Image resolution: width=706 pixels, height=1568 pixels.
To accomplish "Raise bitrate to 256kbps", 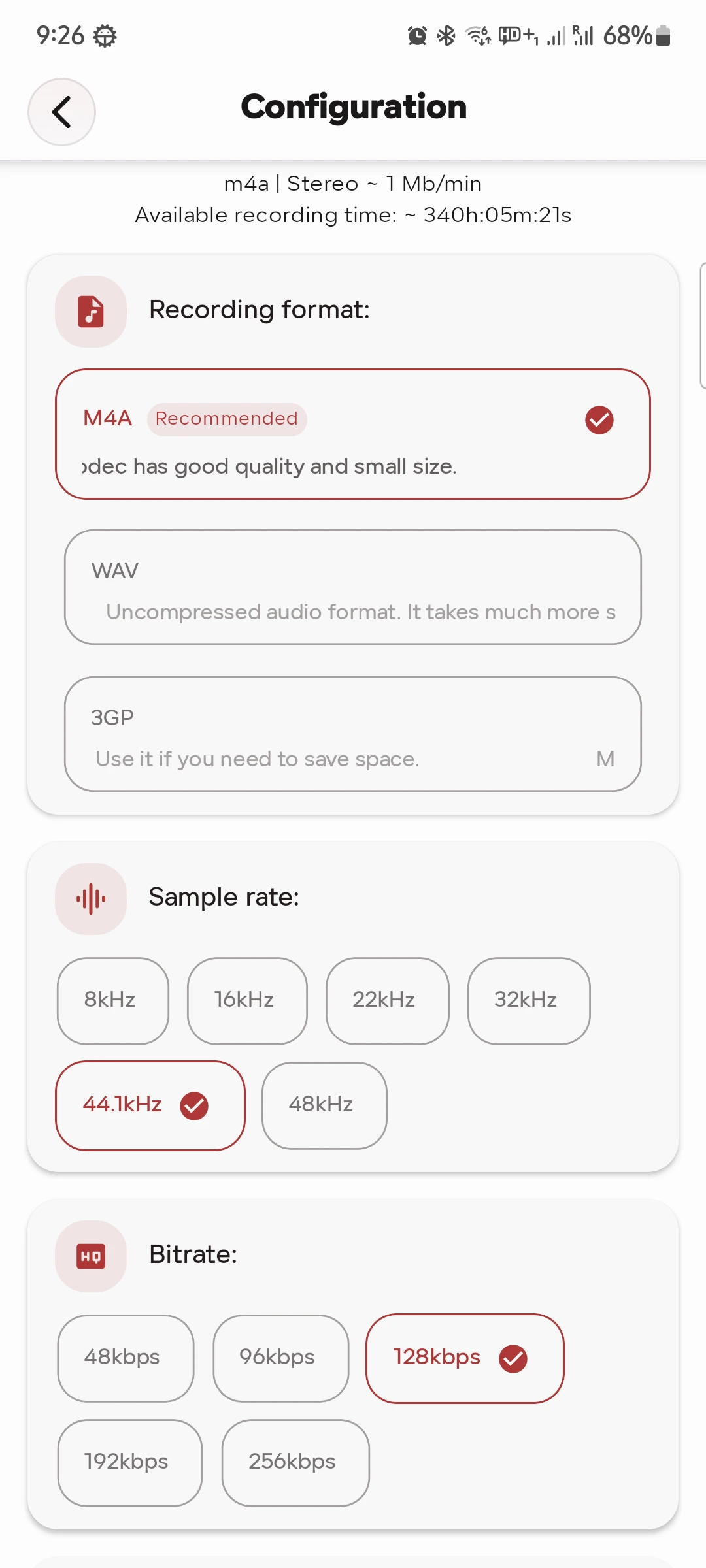I will point(295,1462).
